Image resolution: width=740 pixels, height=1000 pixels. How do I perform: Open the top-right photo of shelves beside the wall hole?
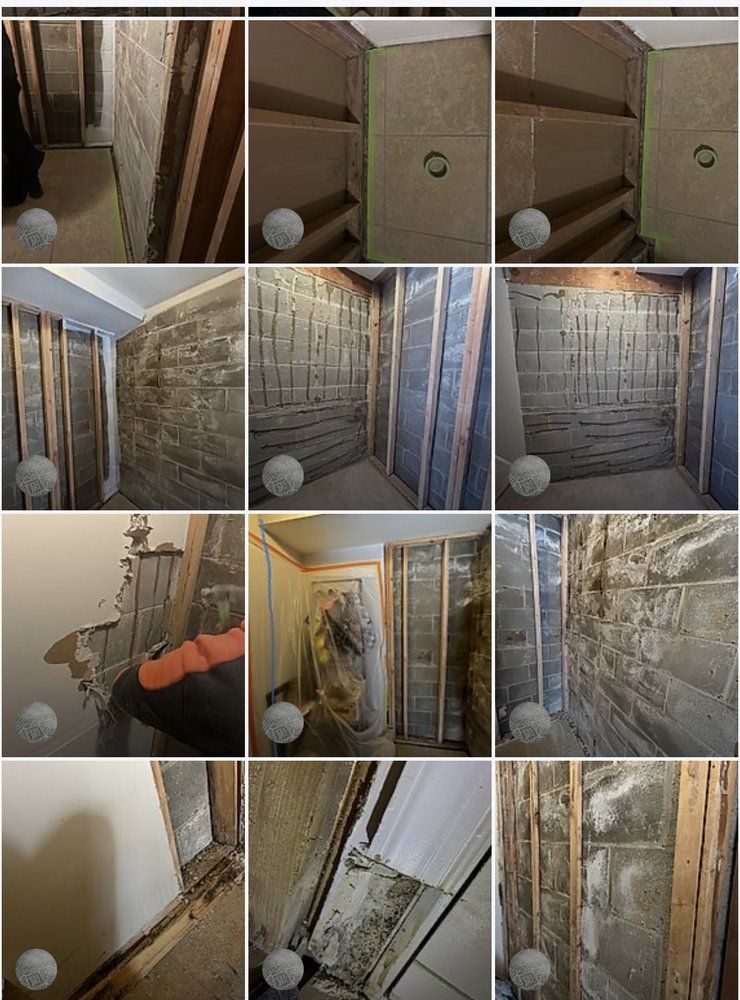pyautogui.click(x=616, y=140)
